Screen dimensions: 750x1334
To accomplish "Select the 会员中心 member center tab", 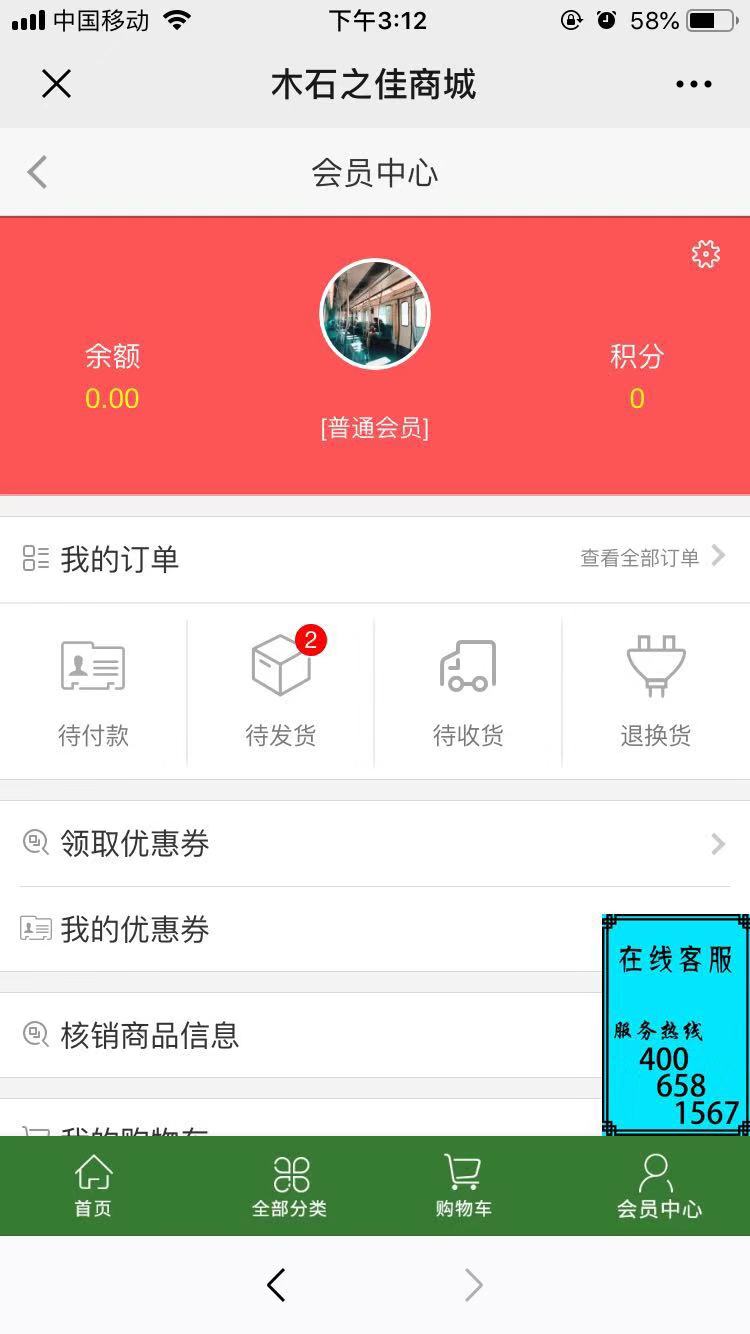I will click(658, 1186).
